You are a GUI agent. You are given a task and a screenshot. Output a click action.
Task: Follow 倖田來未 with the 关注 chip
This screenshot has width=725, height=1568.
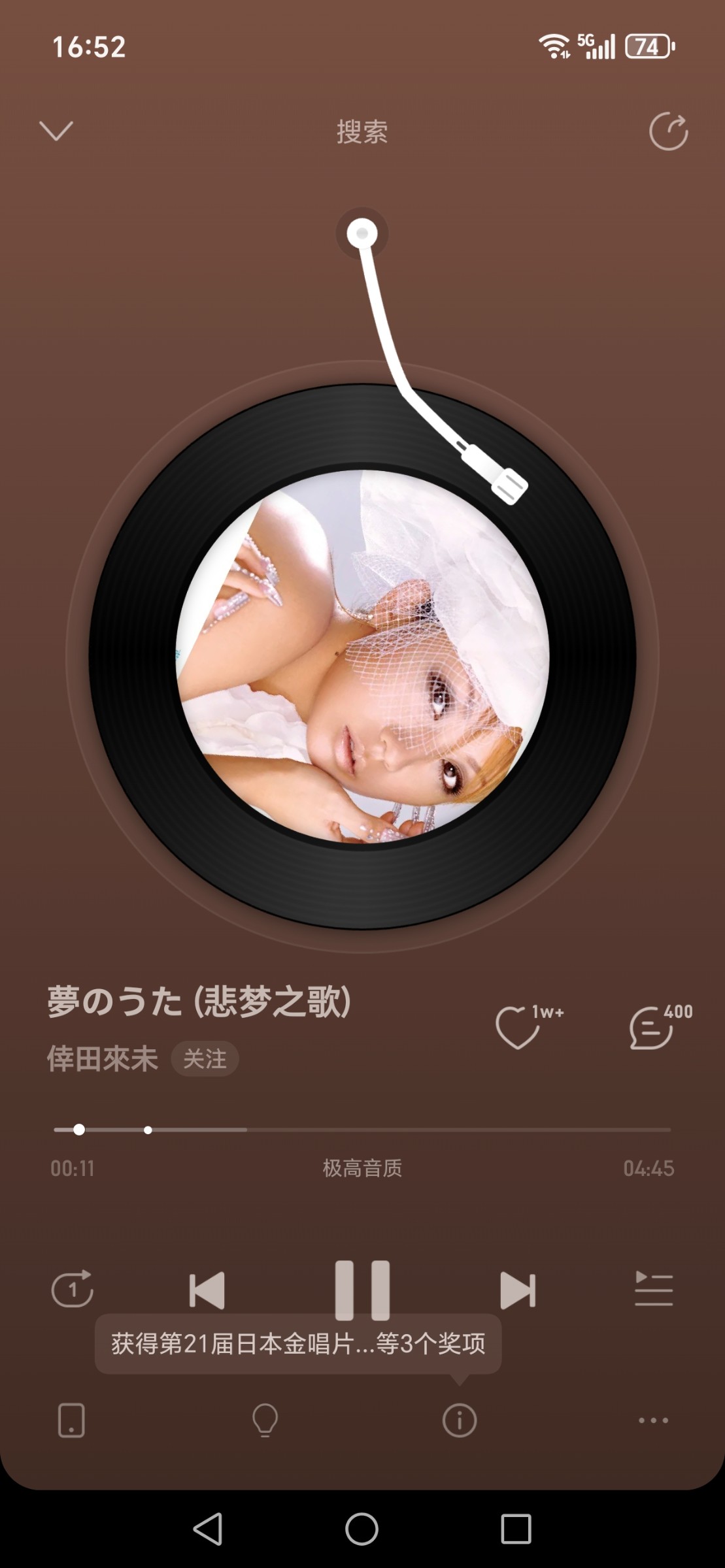point(205,1058)
